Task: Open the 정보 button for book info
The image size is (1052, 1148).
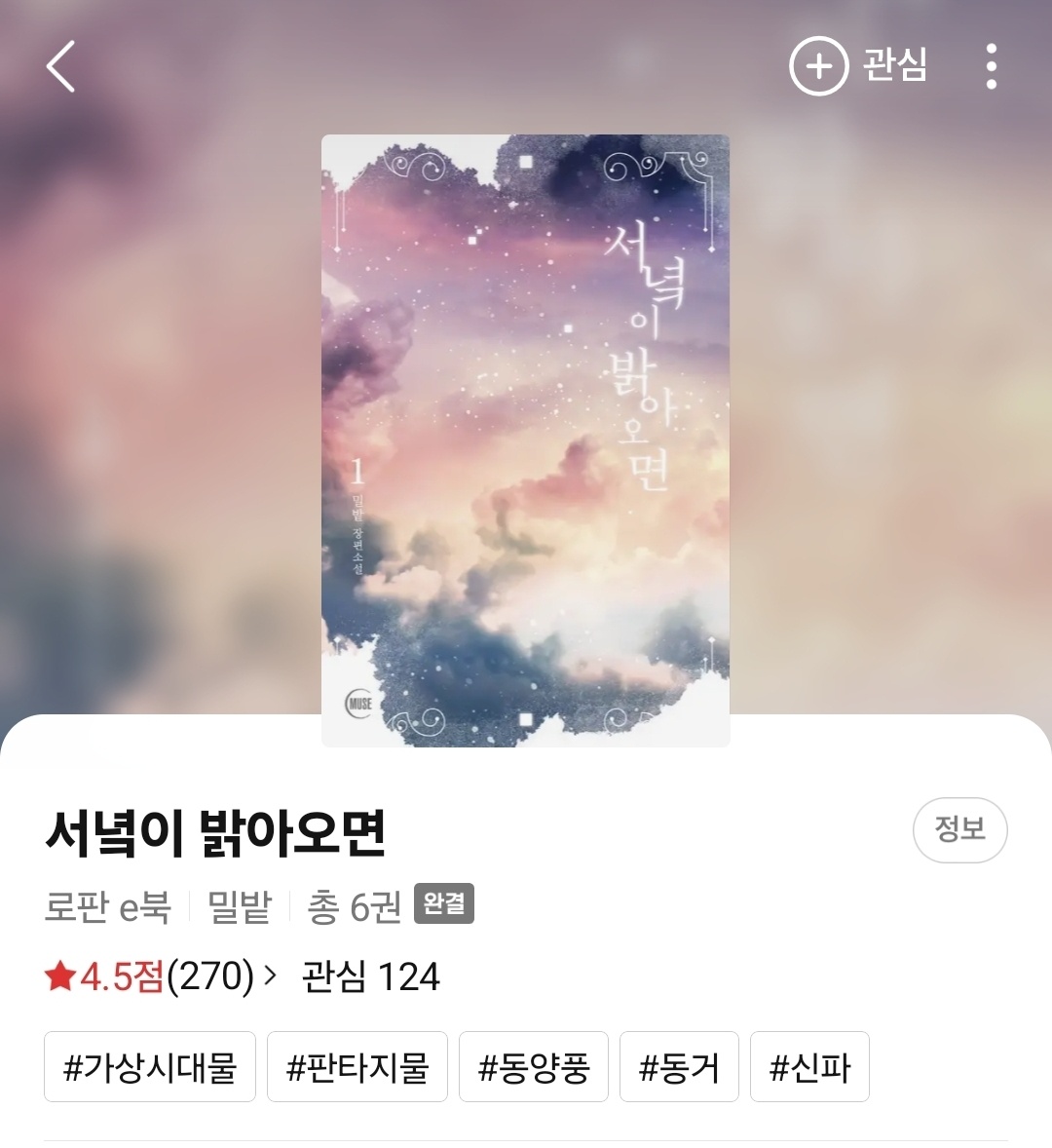Action: click(x=959, y=829)
